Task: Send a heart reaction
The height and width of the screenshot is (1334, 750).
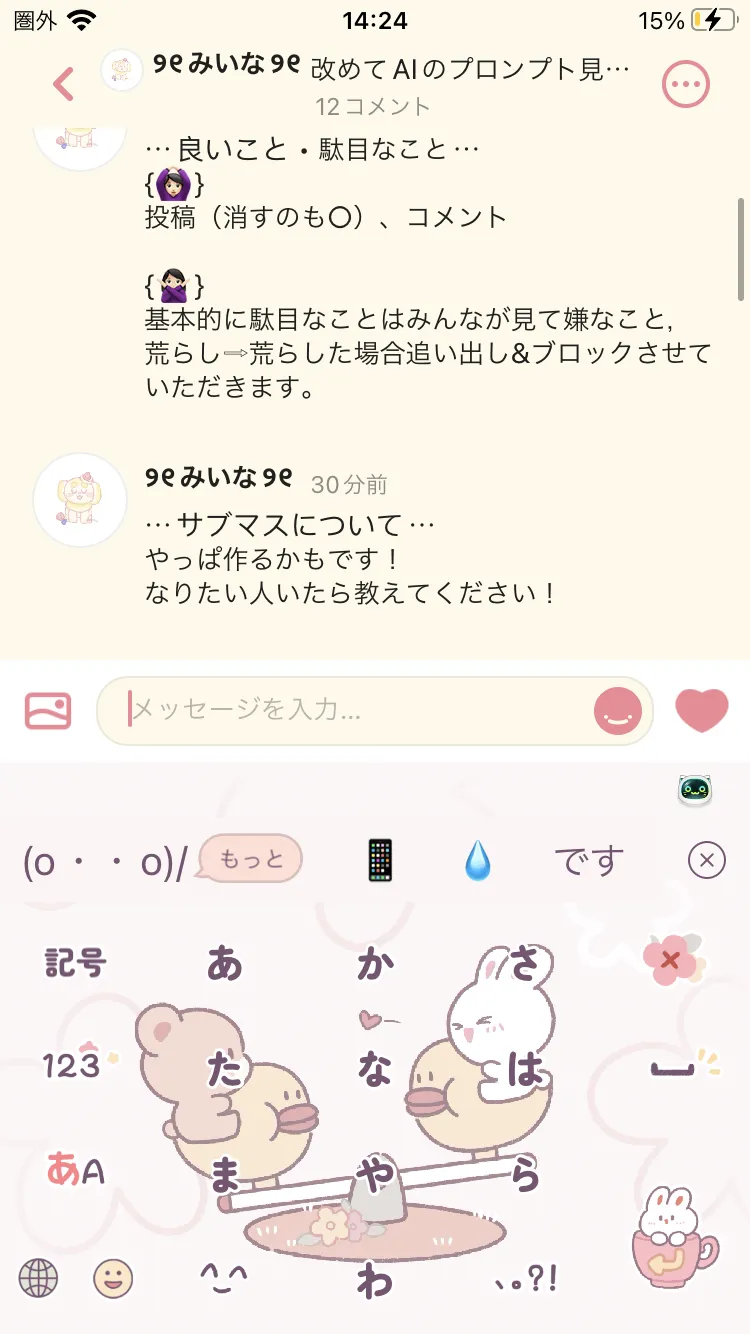Action: tap(702, 711)
